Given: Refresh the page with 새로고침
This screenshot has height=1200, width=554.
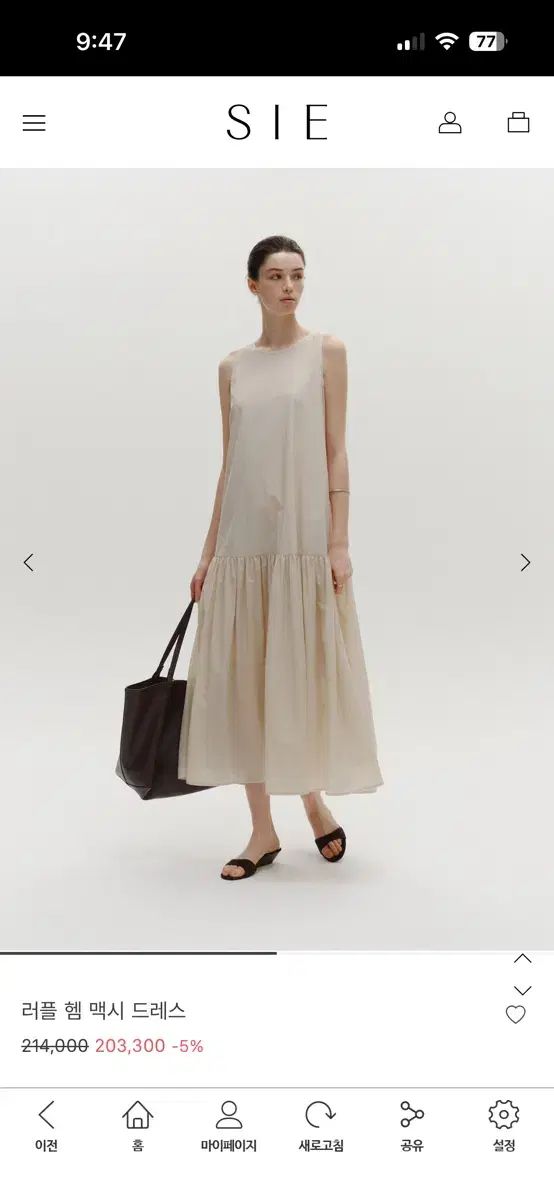Looking at the screenshot, I should click(321, 1127).
